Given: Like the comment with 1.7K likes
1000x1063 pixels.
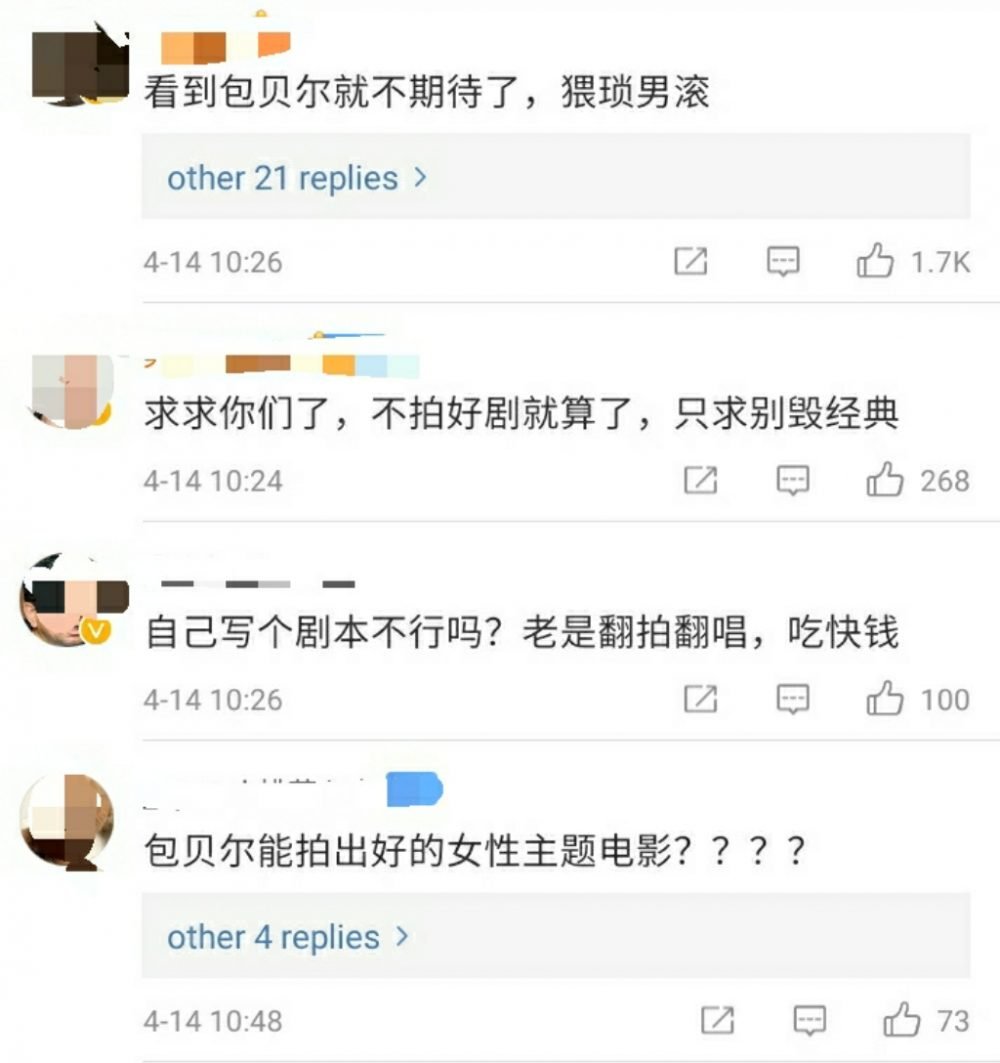Looking at the screenshot, I should pos(875,262).
